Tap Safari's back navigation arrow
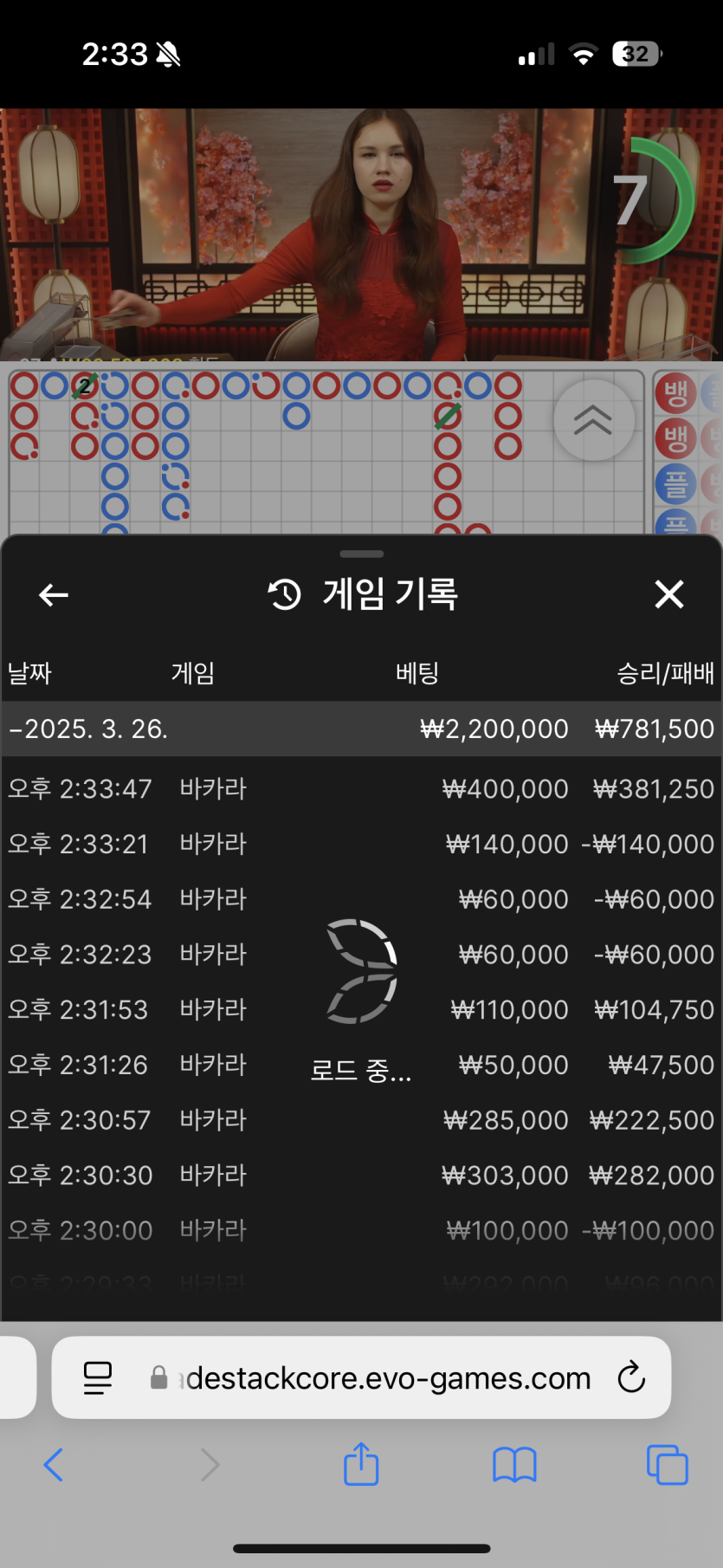Screen dimensions: 723x1568 (x=54, y=1465)
